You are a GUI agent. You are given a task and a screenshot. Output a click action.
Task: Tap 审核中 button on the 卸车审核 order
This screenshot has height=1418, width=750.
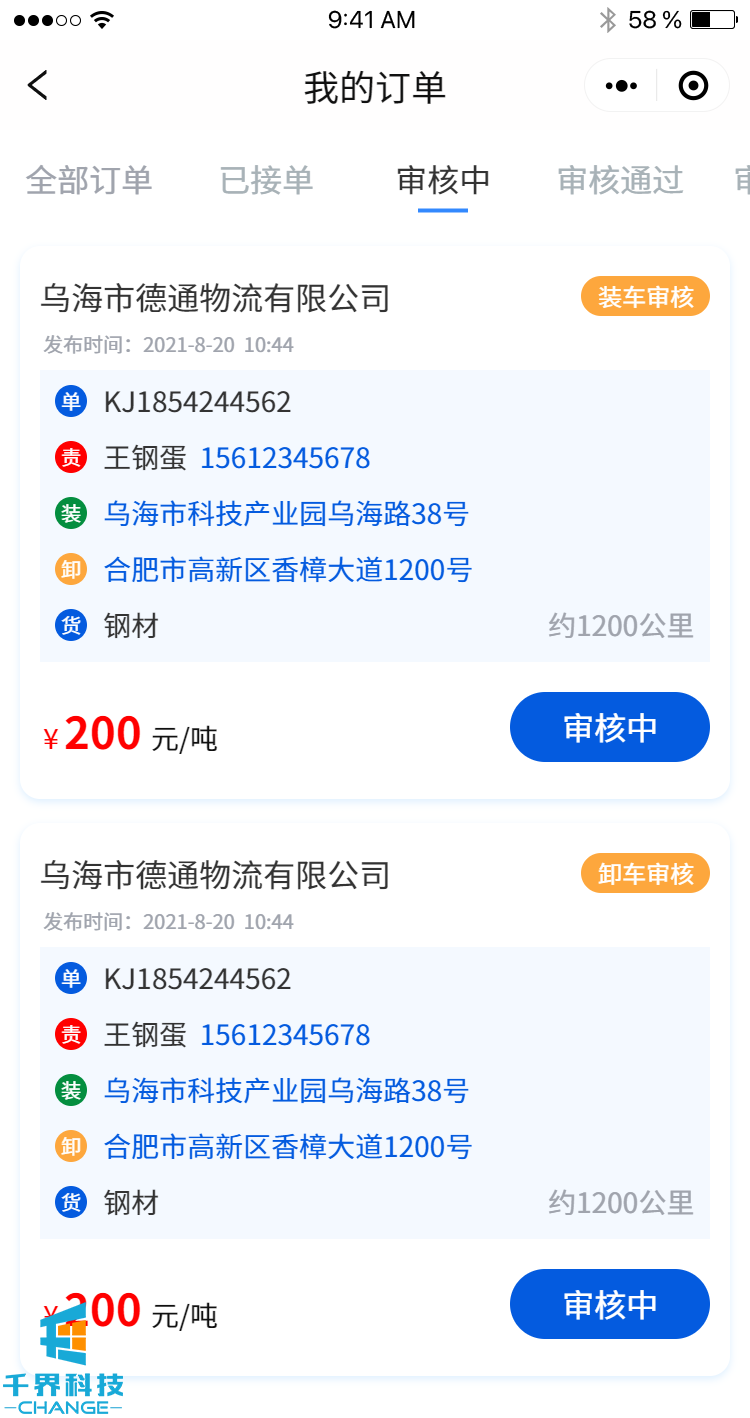[x=609, y=1304]
